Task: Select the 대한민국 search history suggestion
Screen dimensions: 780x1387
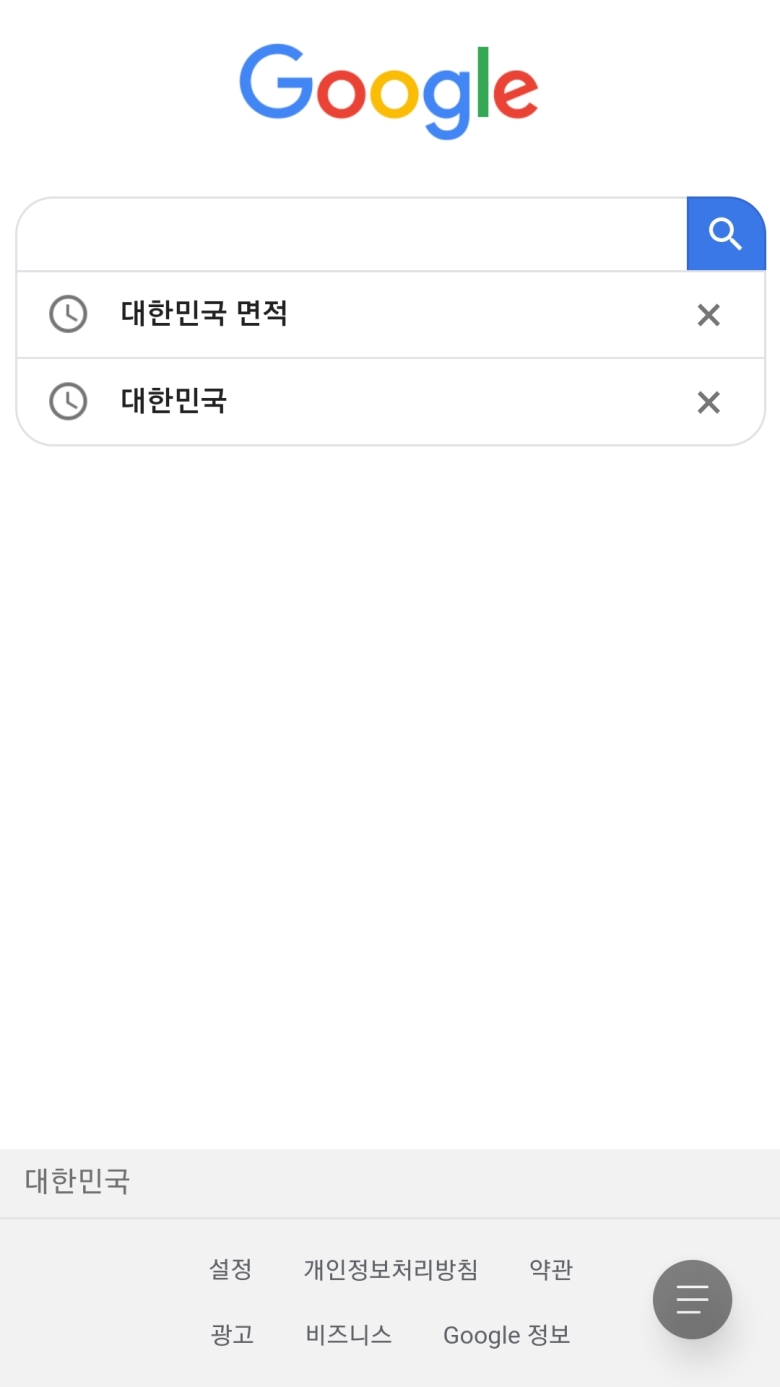Action: (x=174, y=402)
